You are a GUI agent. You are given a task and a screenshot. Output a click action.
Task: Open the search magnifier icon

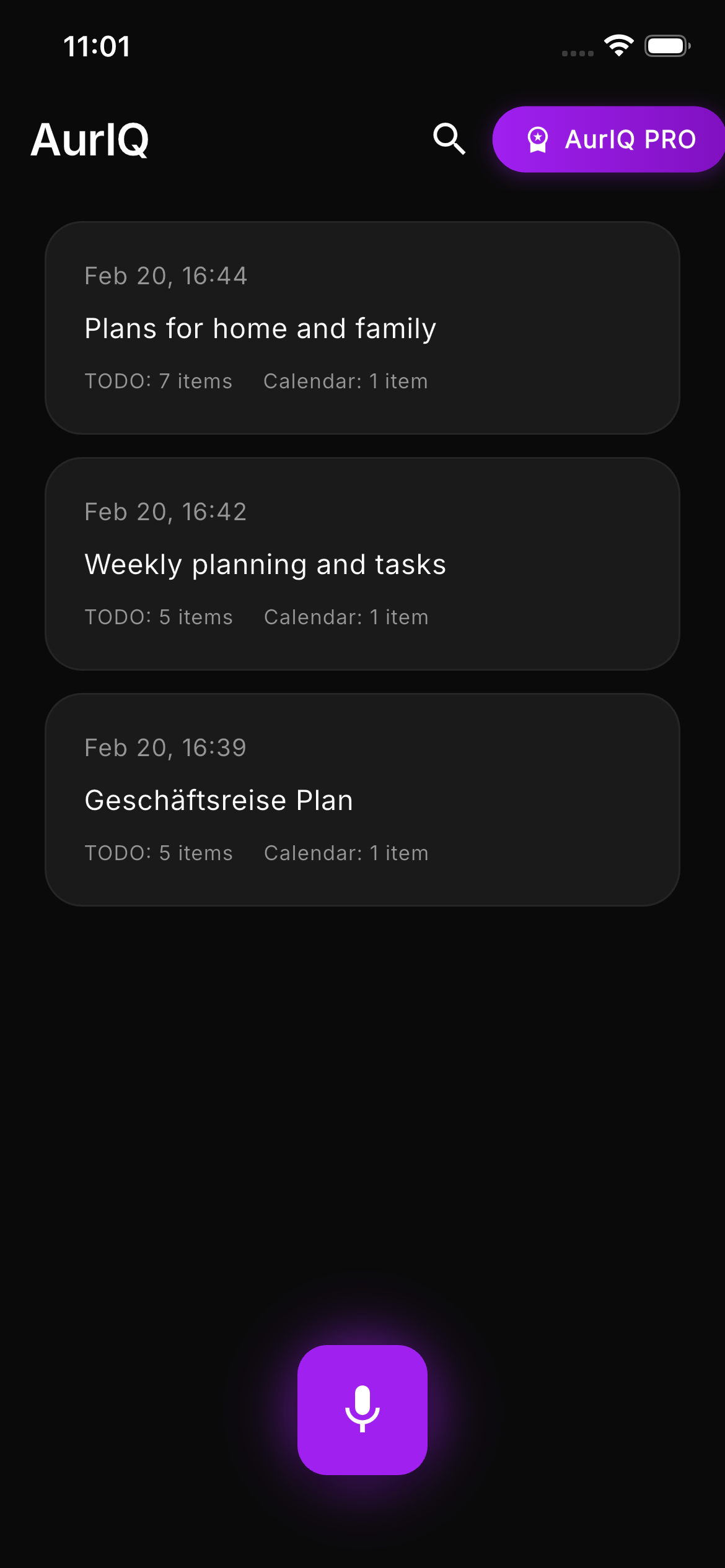pyautogui.click(x=449, y=139)
